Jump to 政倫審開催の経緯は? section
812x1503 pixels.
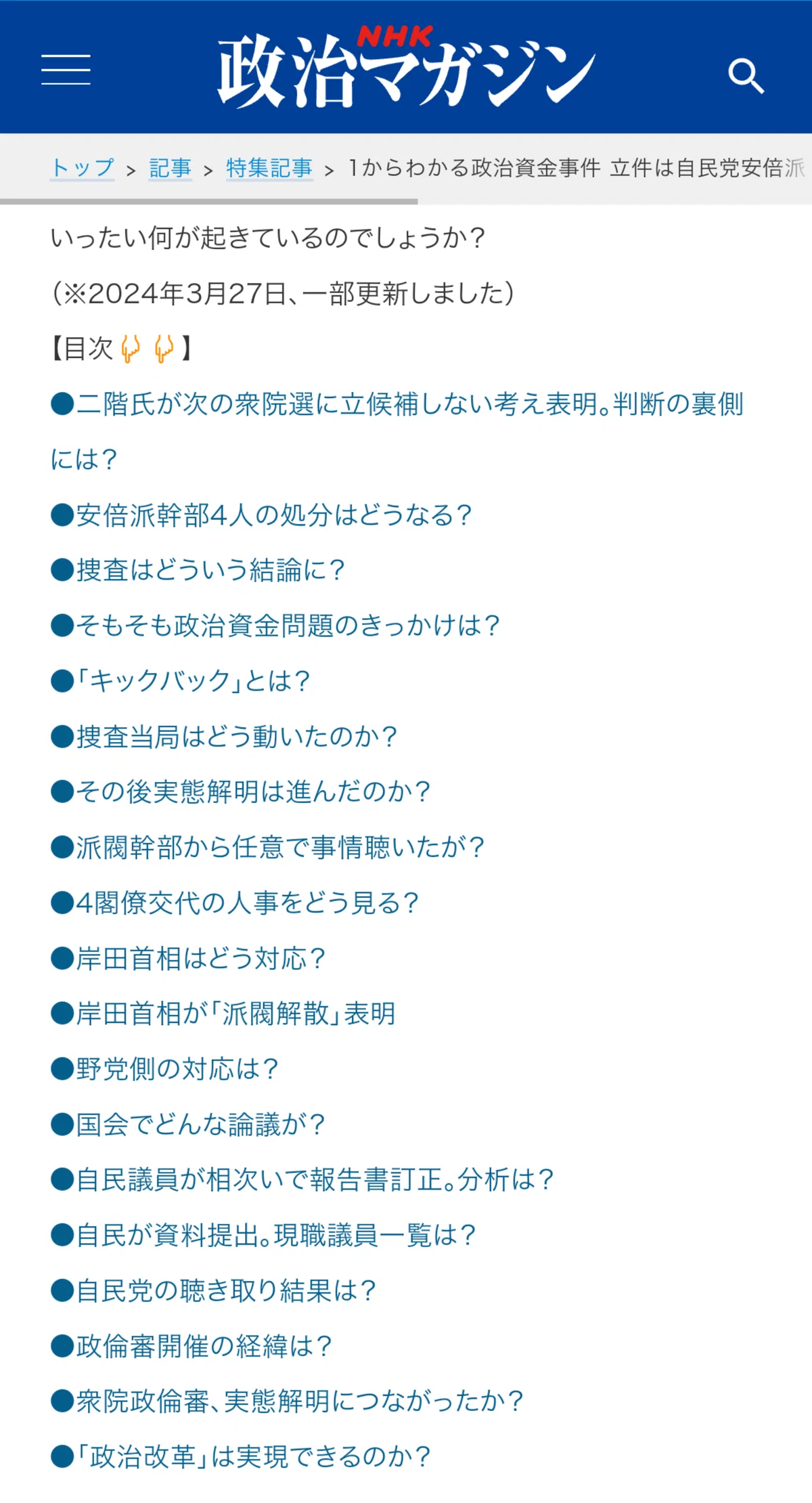[x=191, y=1346]
